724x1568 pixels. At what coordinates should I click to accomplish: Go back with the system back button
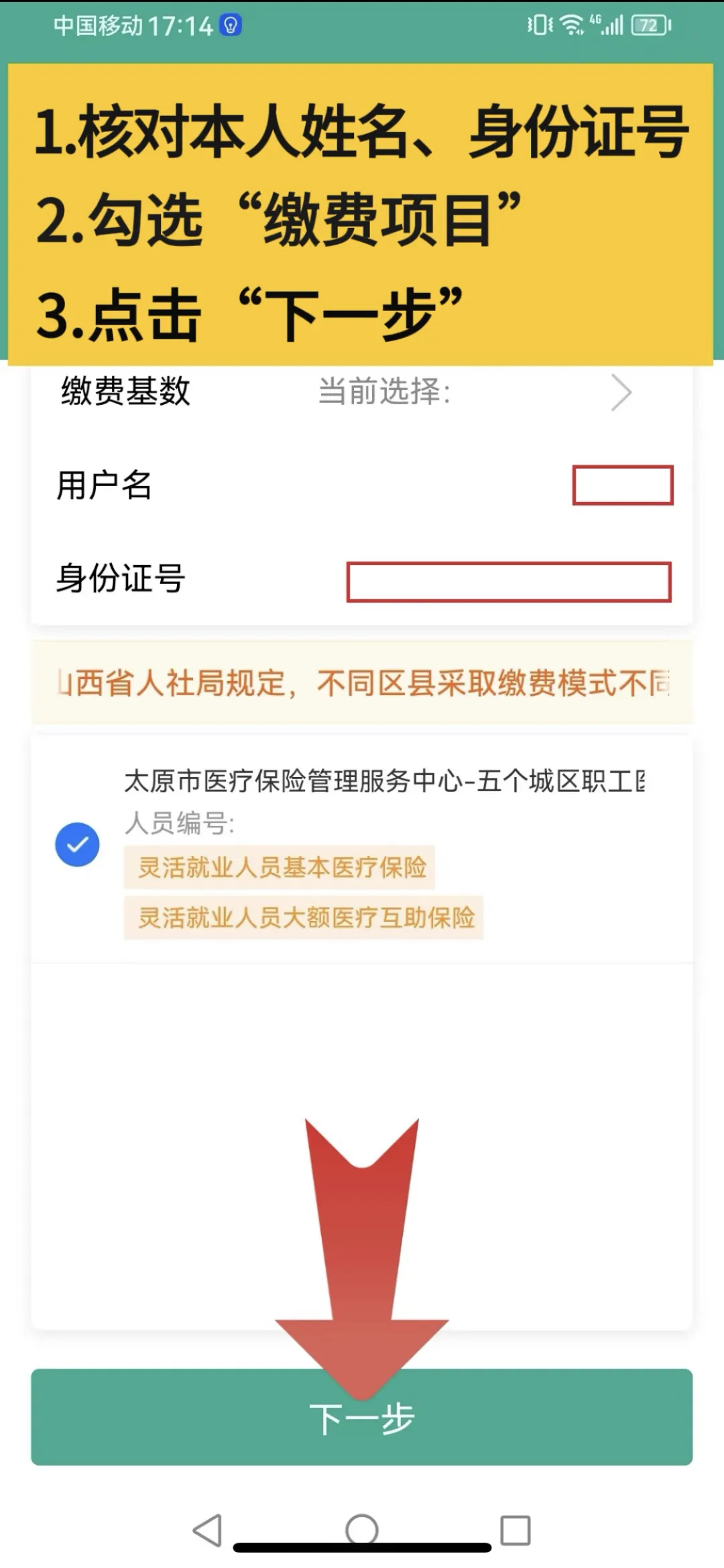(207, 1530)
